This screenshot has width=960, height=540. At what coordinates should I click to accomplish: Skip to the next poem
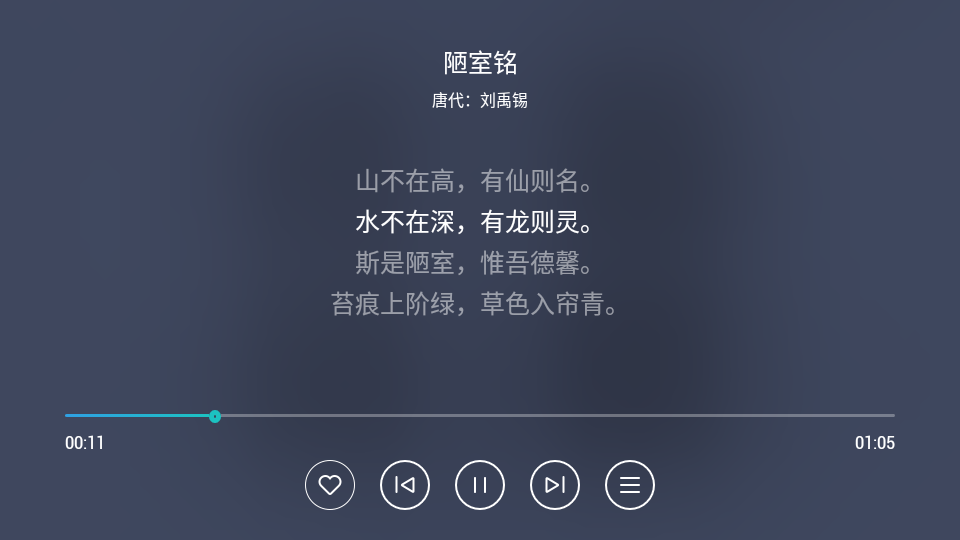[x=555, y=485]
